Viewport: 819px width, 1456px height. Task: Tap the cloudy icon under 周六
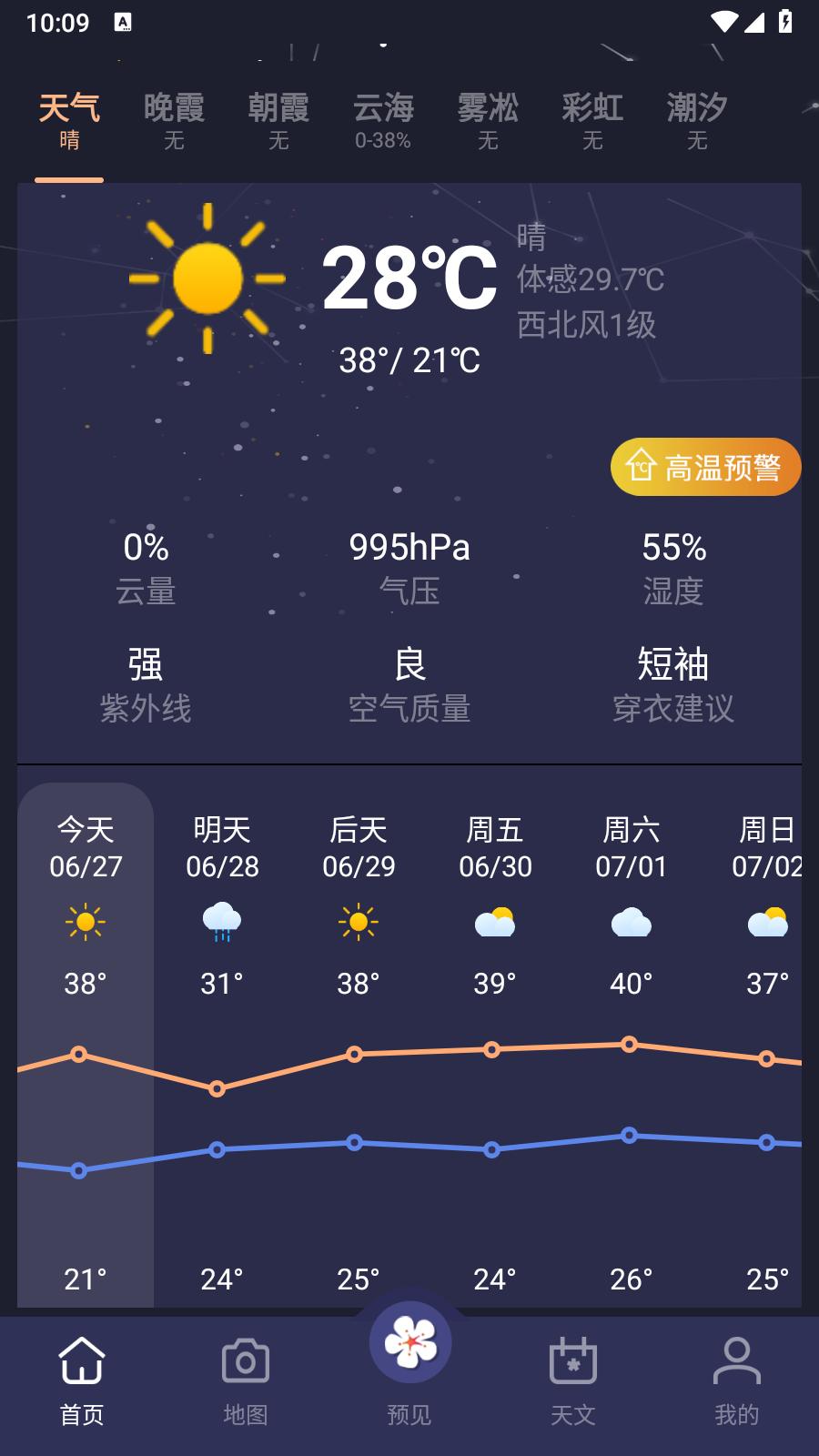632,922
